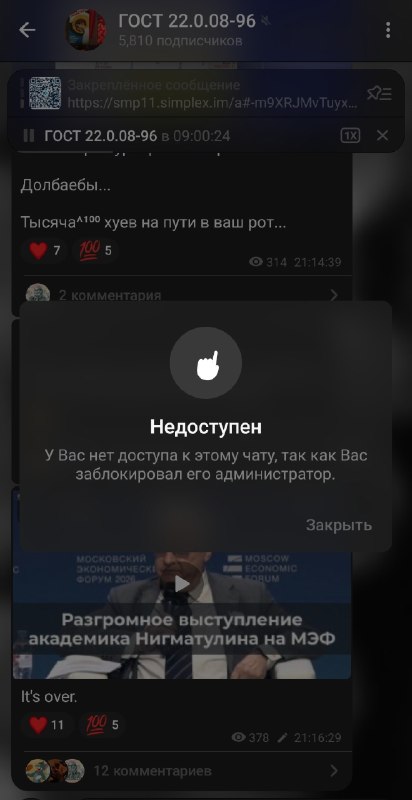Open the ГОСТ 22.0.08-96 channel profile

187,30
